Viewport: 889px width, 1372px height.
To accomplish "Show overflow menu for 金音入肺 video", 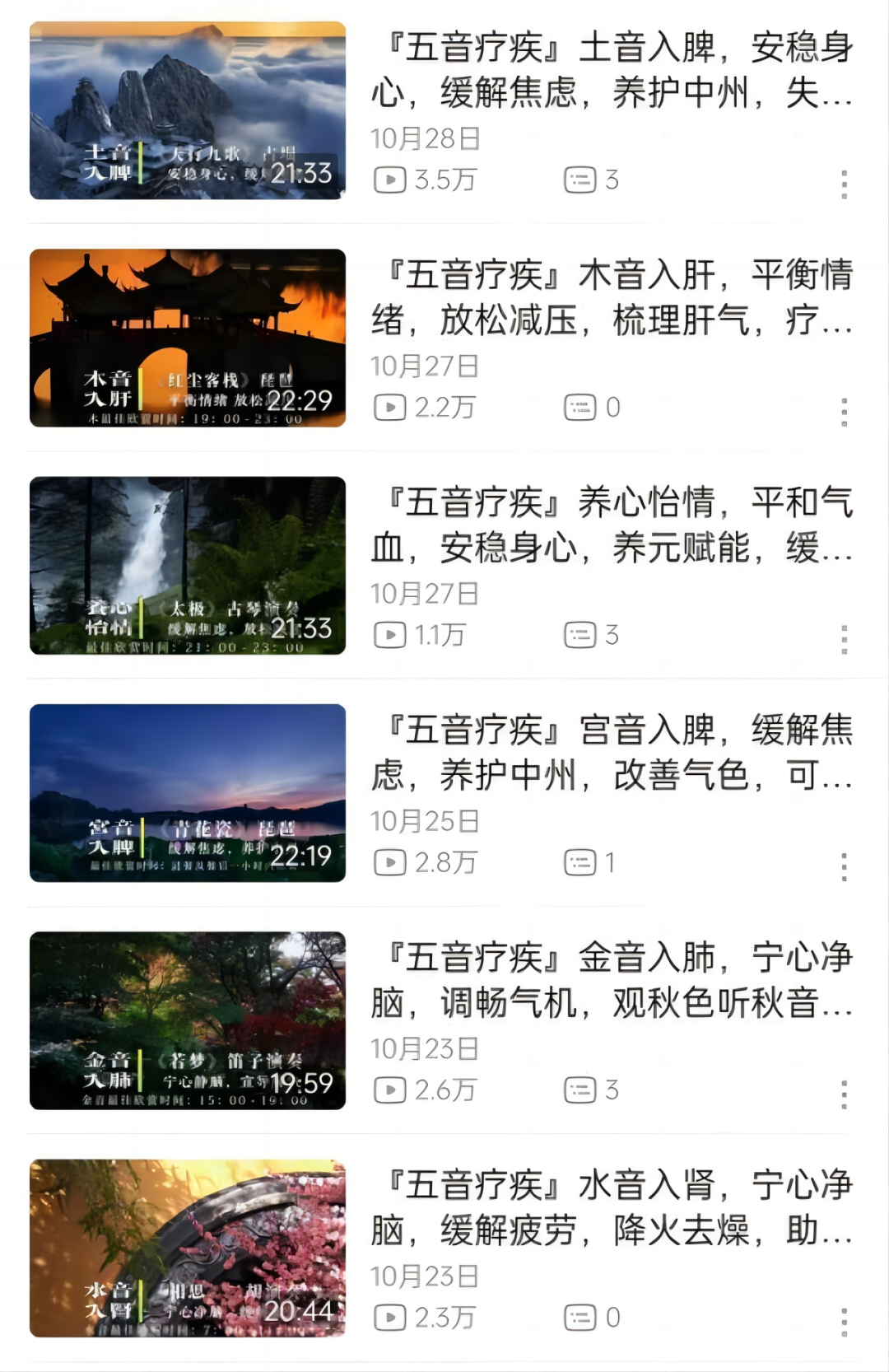I will tap(844, 1094).
